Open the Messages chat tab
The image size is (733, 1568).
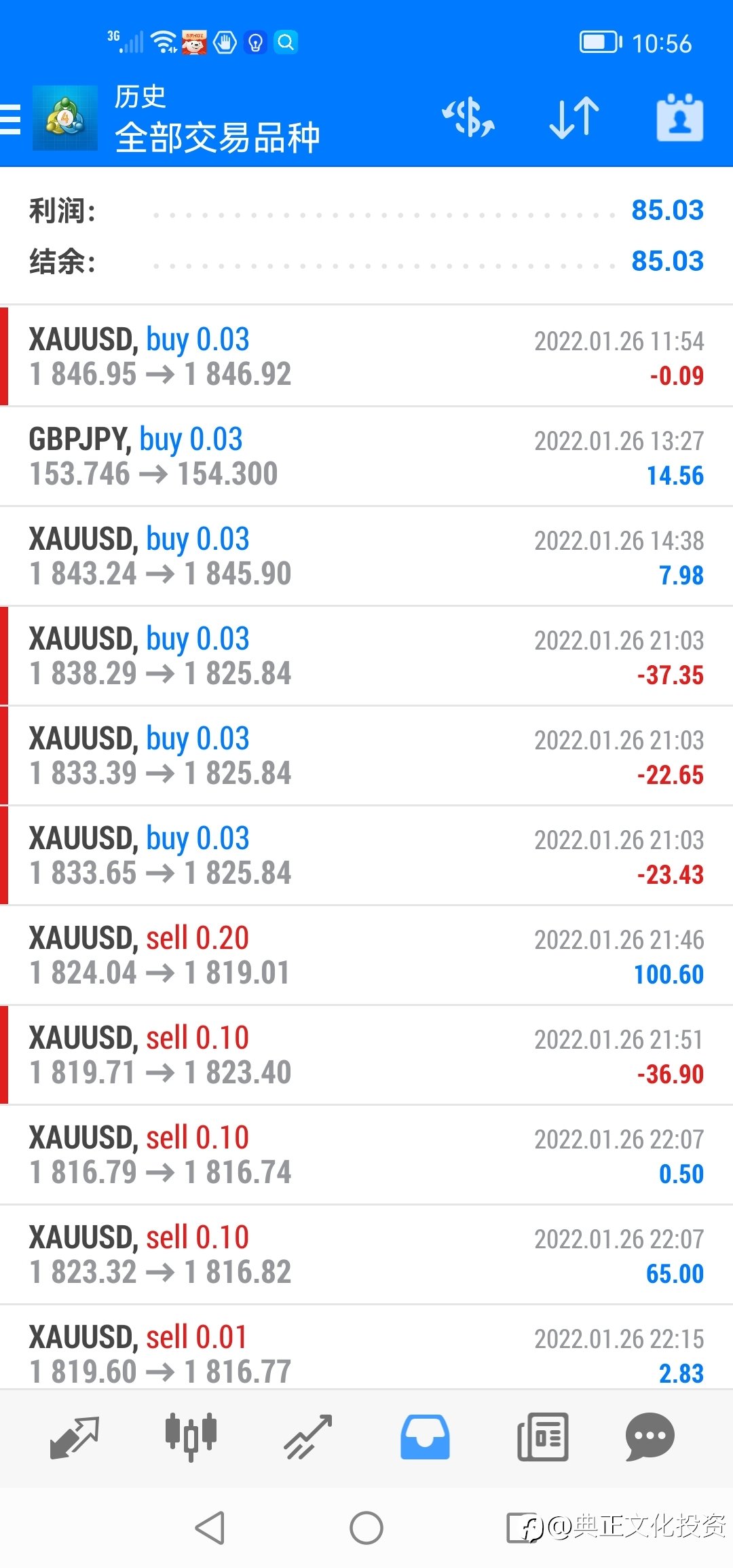(650, 1437)
